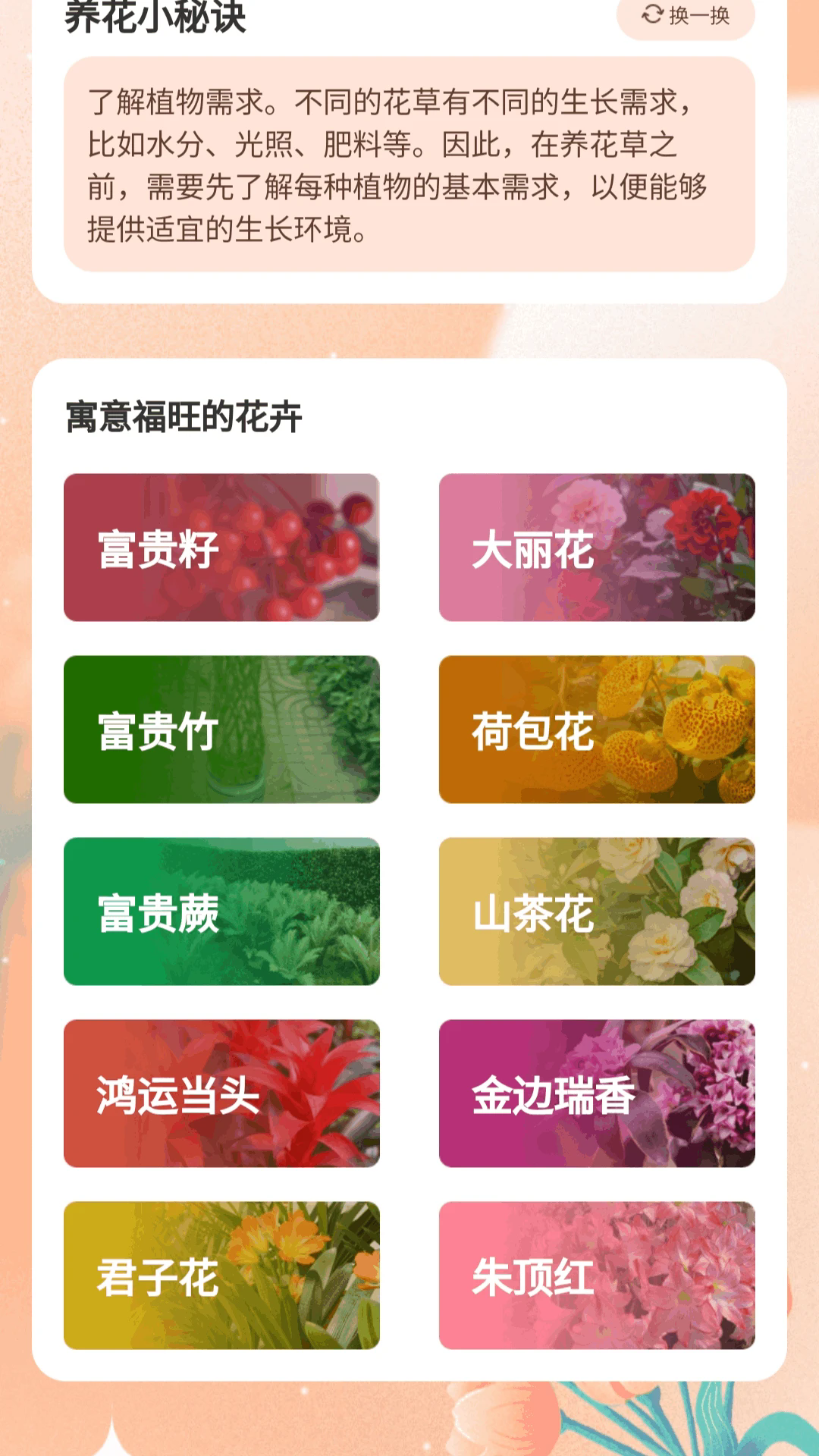View the 荷包花 flower details
This screenshot has height=1456, width=819.
tap(595, 730)
